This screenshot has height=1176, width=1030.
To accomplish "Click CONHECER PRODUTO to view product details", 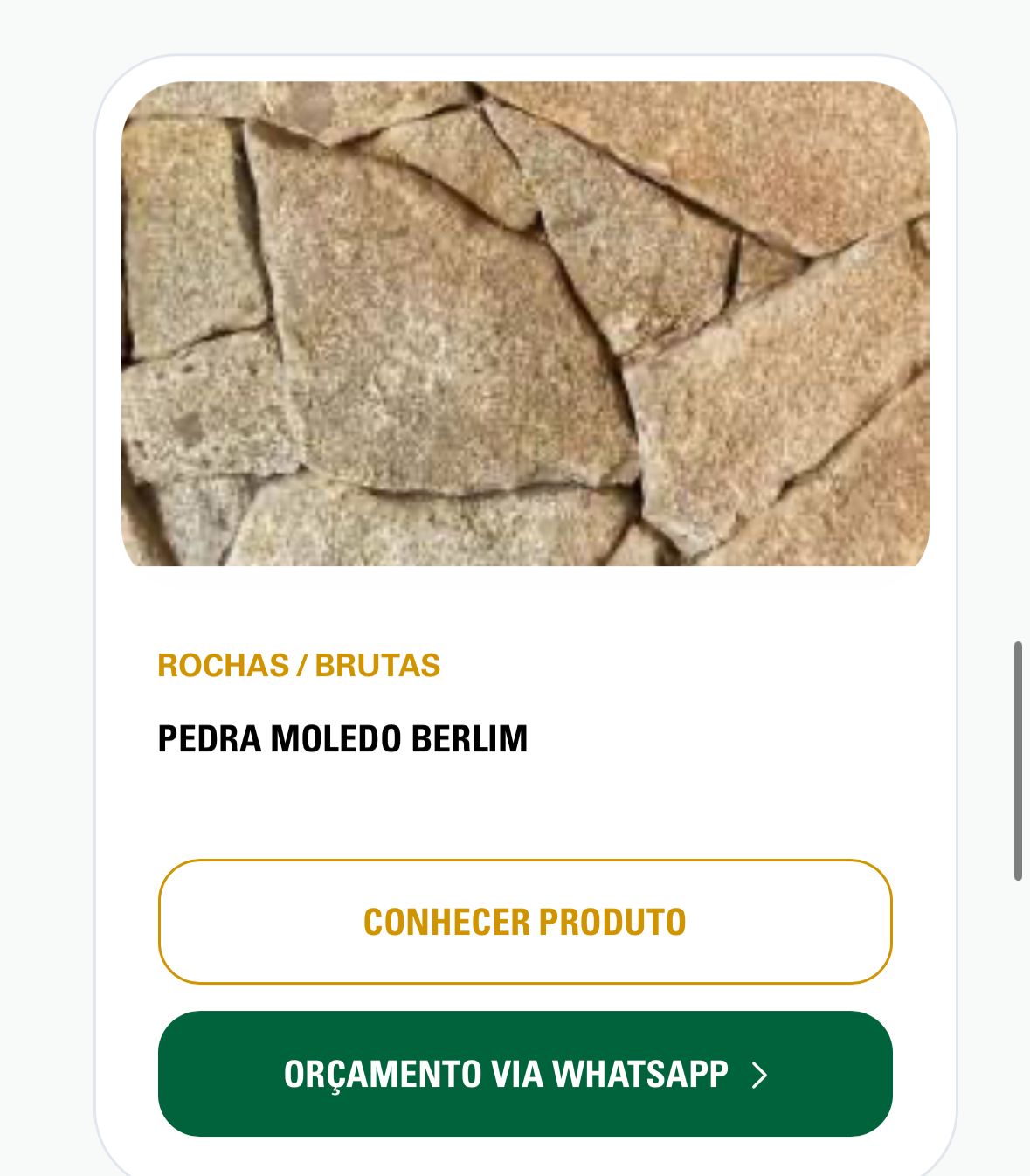I will click(522, 922).
